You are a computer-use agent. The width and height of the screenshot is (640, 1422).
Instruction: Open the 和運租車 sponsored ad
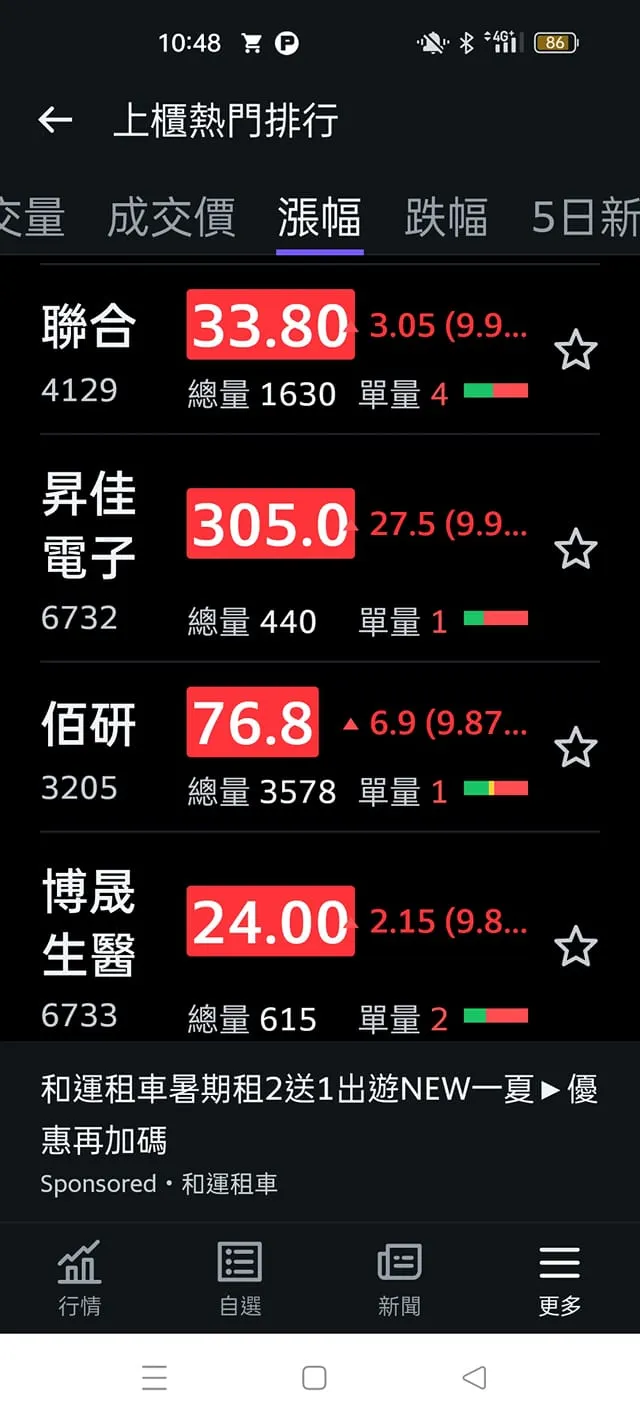[x=319, y=1131]
